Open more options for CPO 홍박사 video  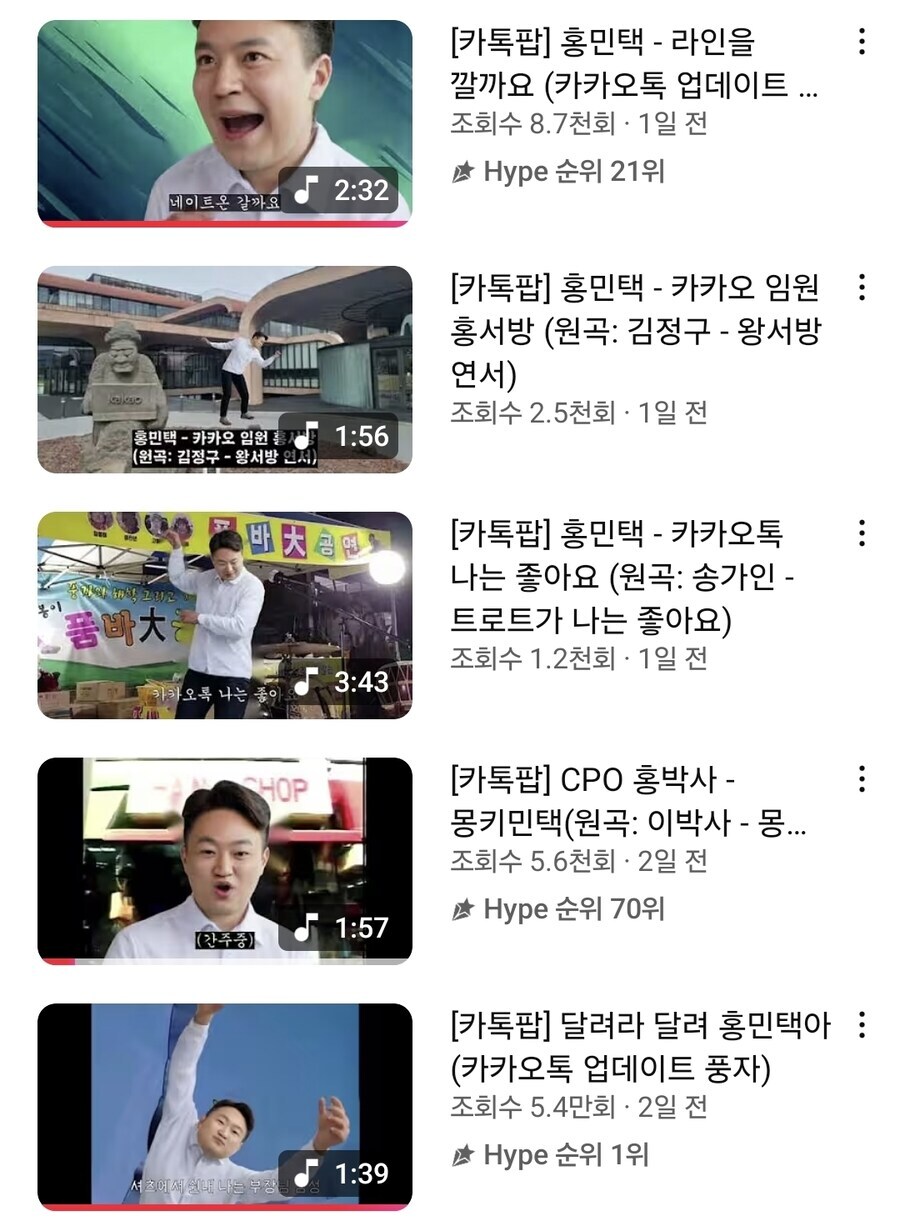click(x=861, y=780)
